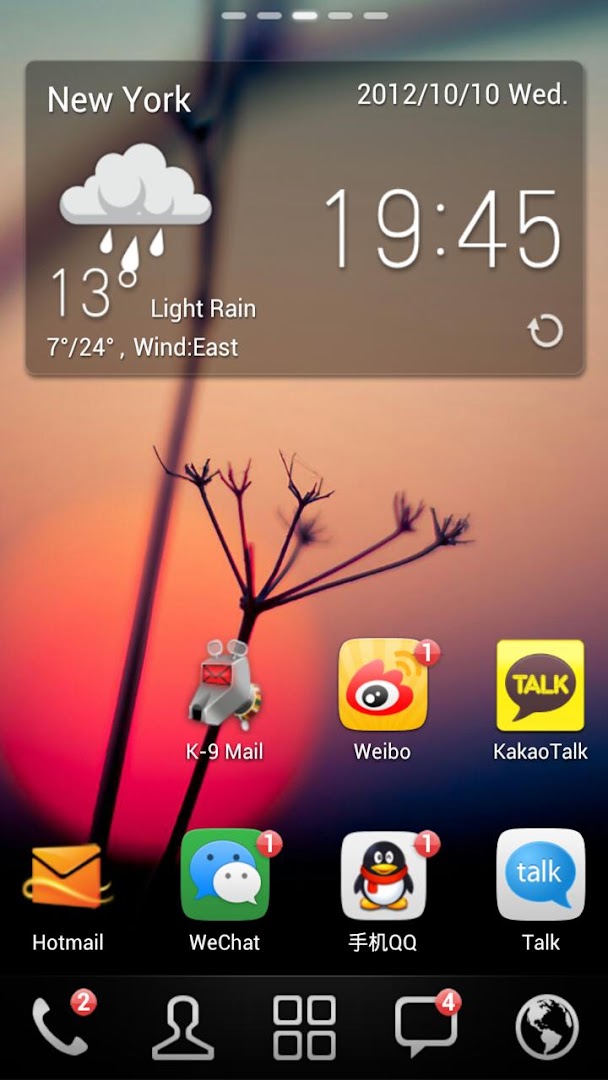Open the Hotmail app

tap(68, 878)
